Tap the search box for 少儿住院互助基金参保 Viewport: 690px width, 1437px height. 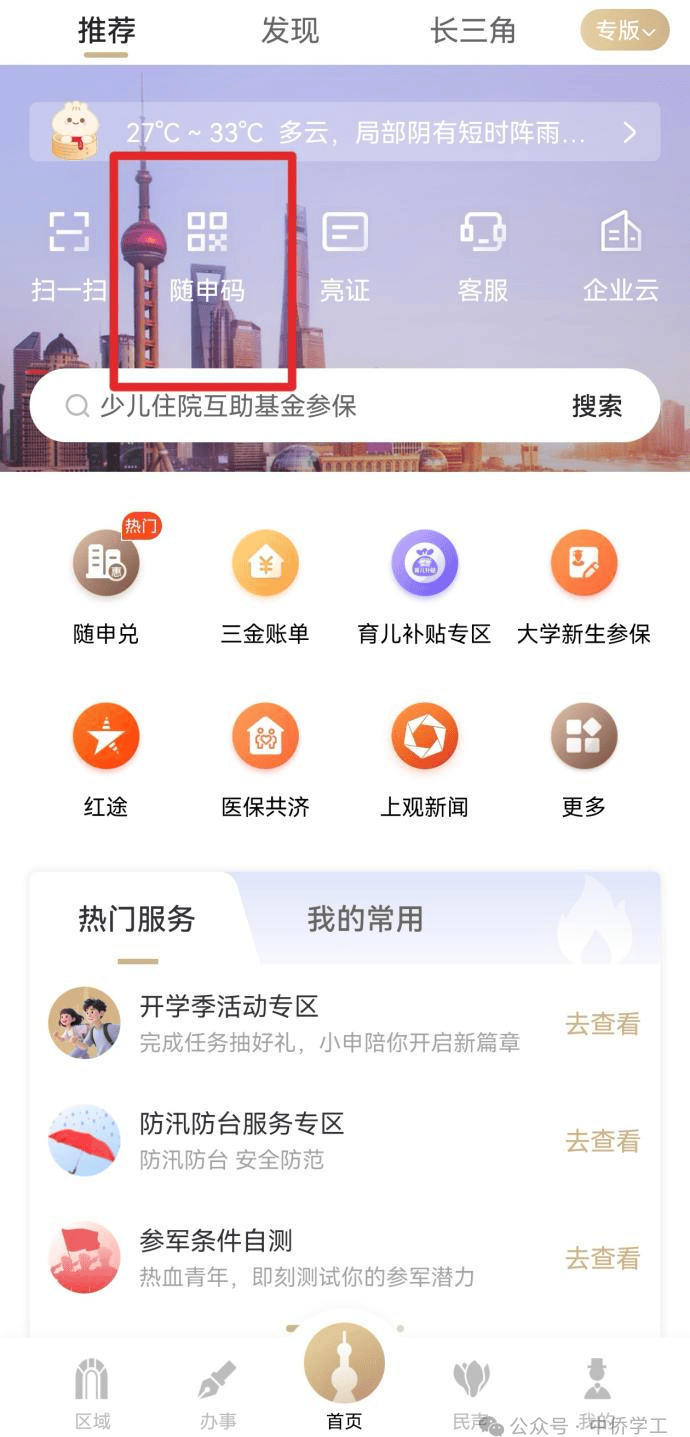click(x=300, y=406)
